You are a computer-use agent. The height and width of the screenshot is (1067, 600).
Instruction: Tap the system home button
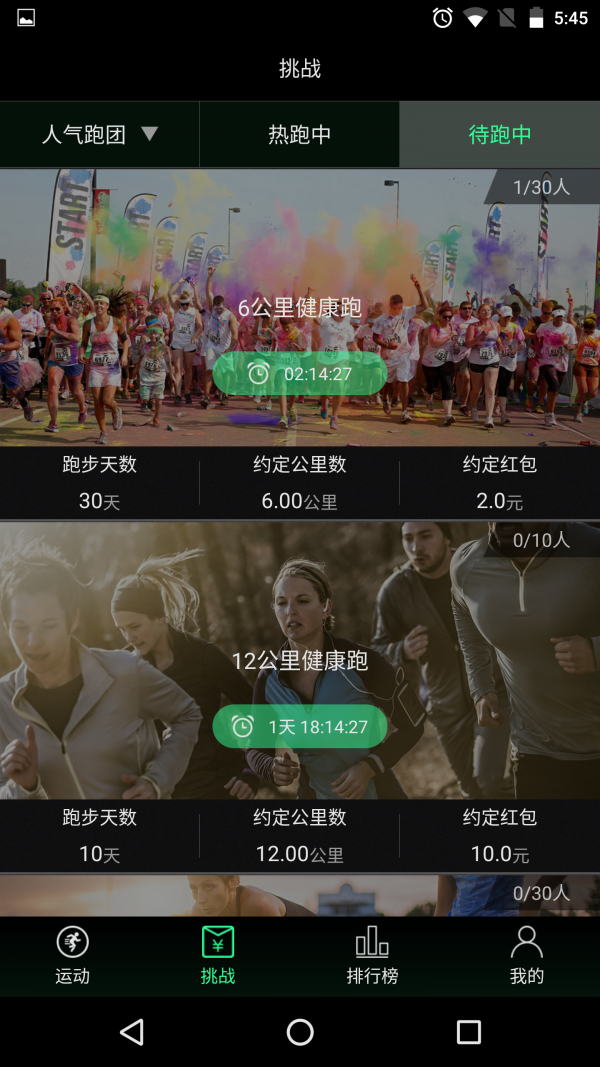[300, 1032]
